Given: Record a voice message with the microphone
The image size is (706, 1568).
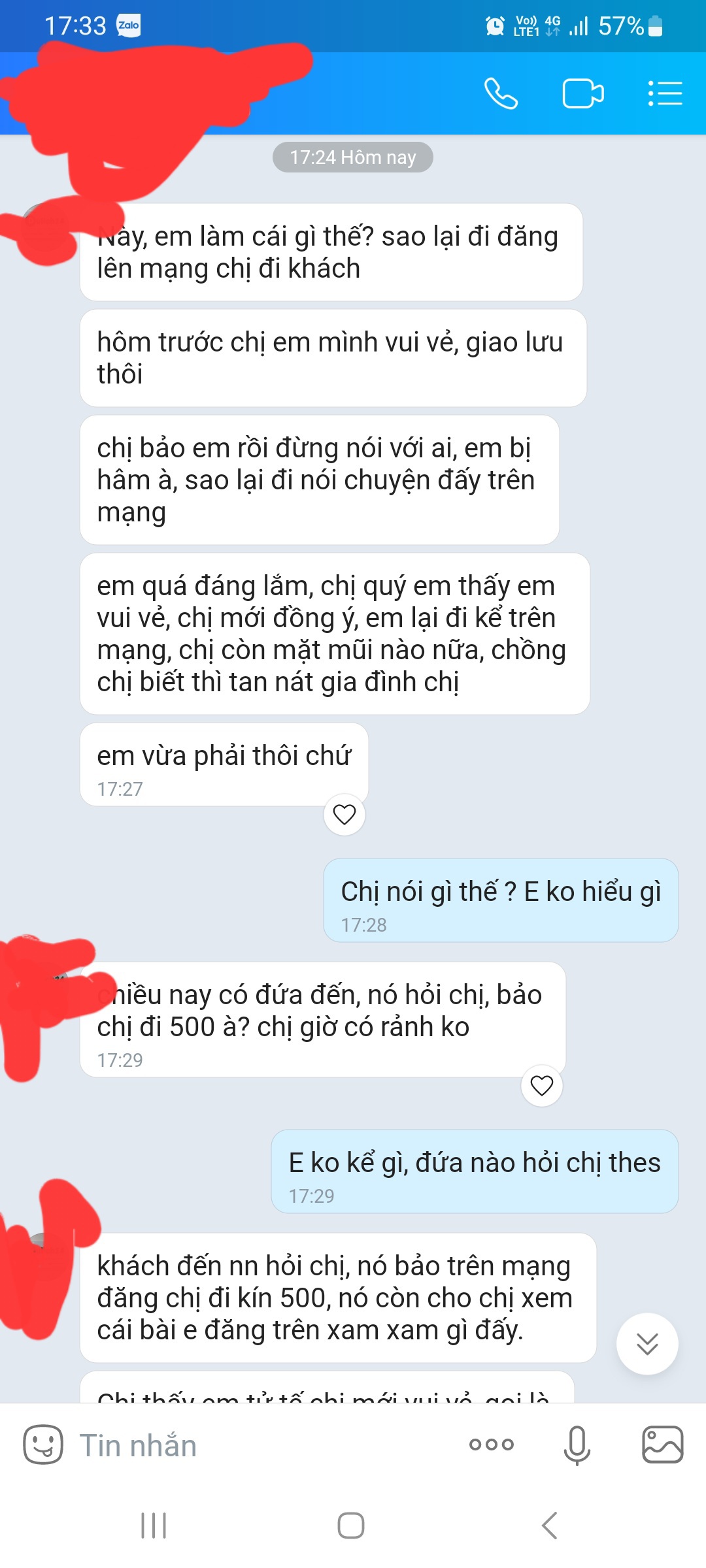Looking at the screenshot, I should (577, 1445).
